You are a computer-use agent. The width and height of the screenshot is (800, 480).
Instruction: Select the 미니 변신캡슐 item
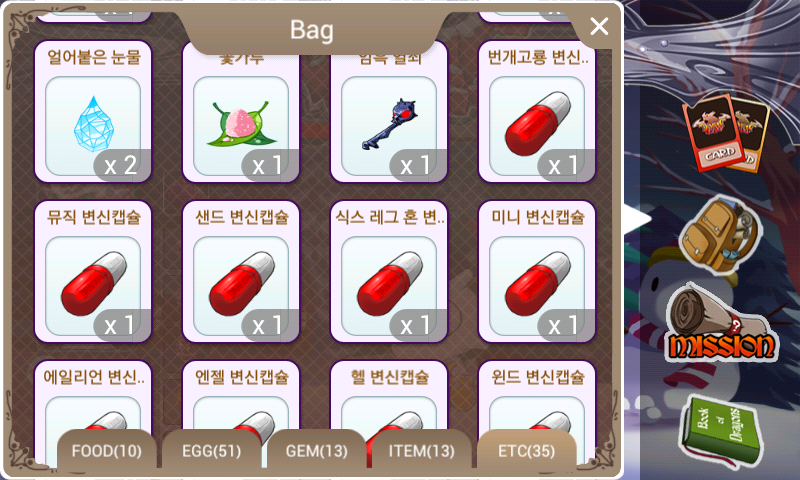tap(537, 271)
